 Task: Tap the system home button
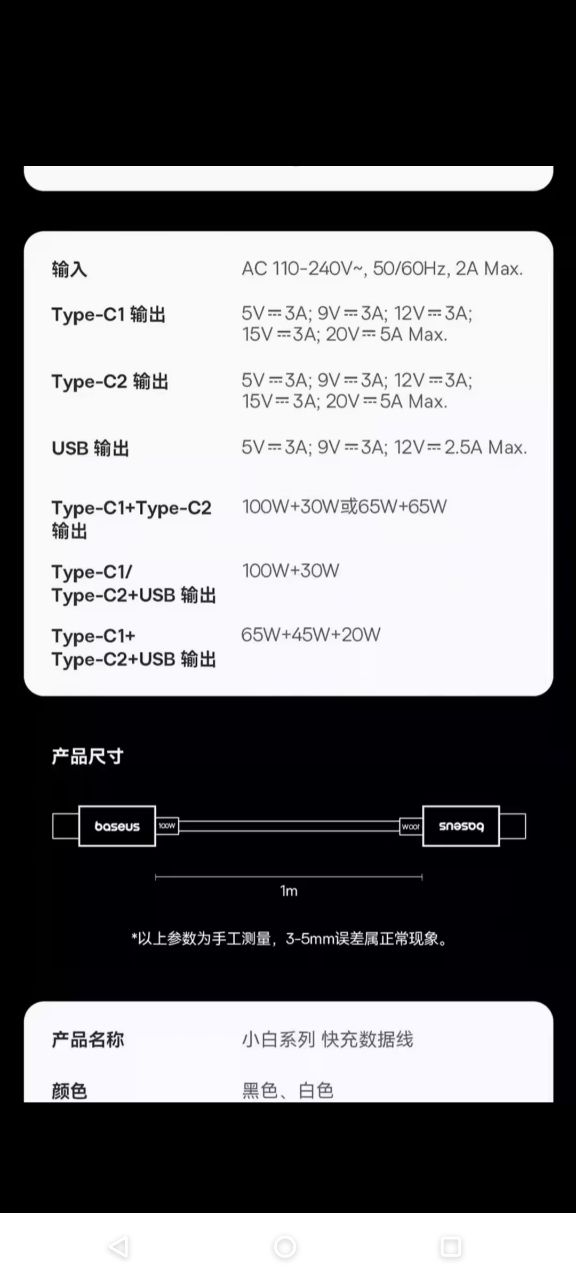(285, 1246)
